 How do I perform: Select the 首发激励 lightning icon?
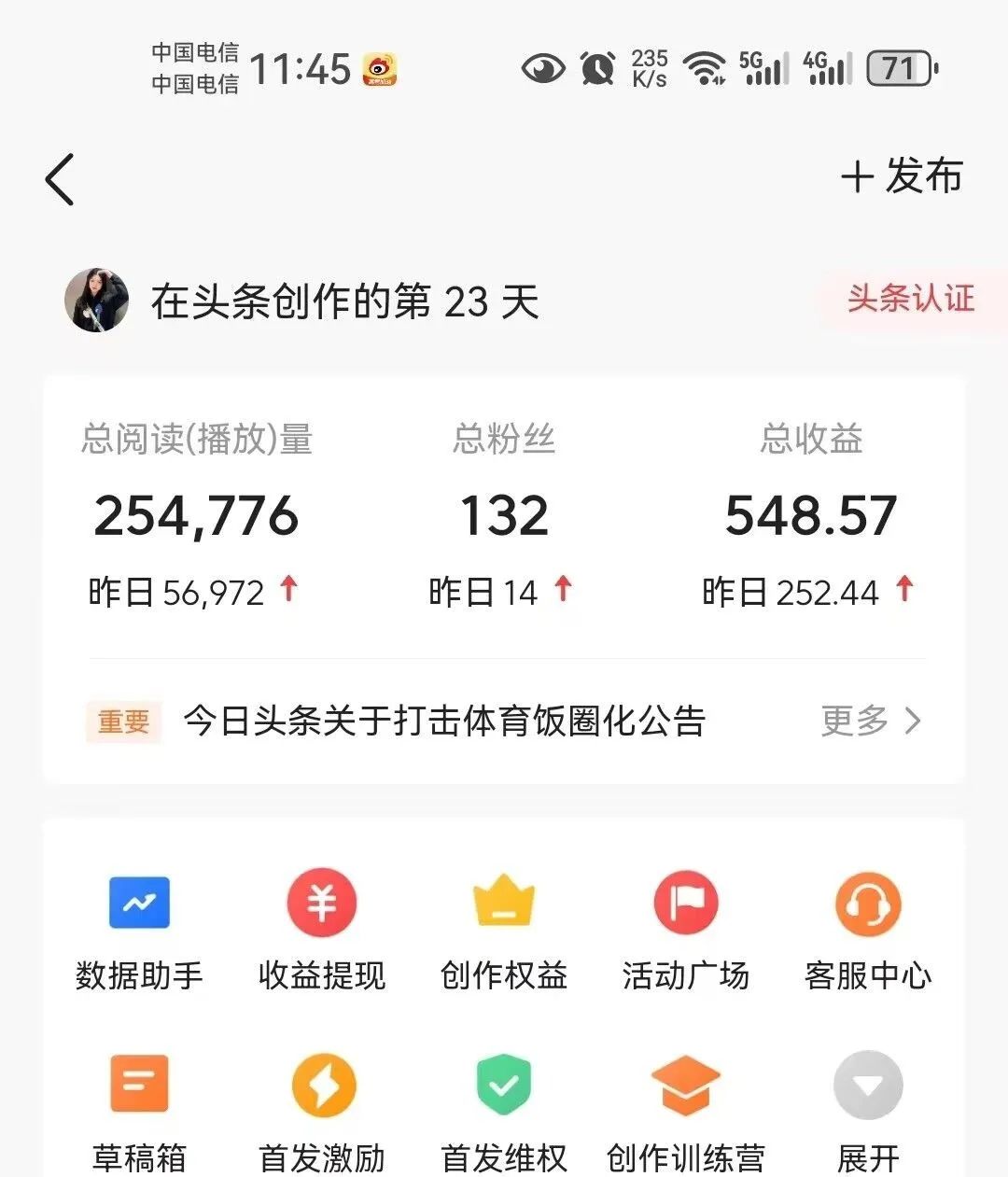click(321, 1085)
